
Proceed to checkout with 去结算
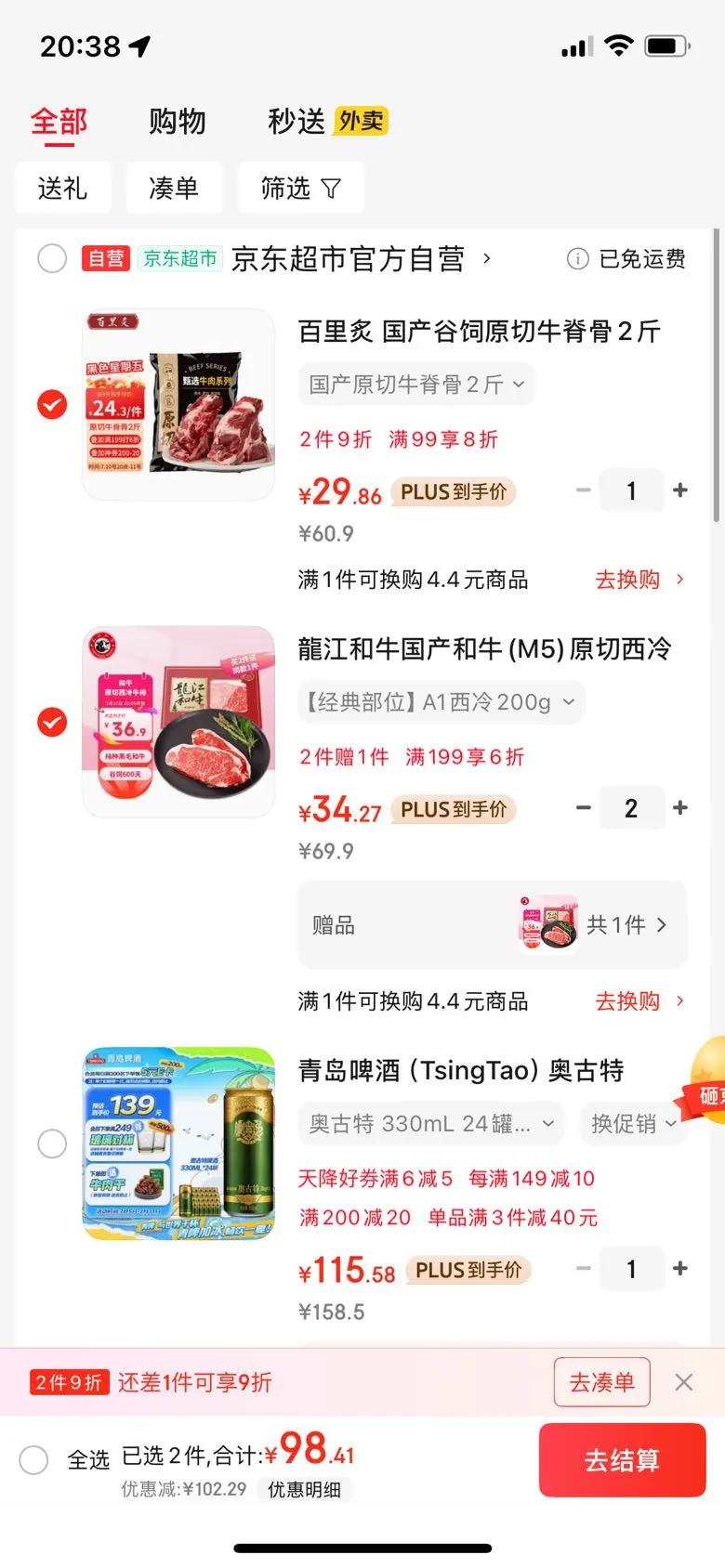click(x=622, y=1460)
